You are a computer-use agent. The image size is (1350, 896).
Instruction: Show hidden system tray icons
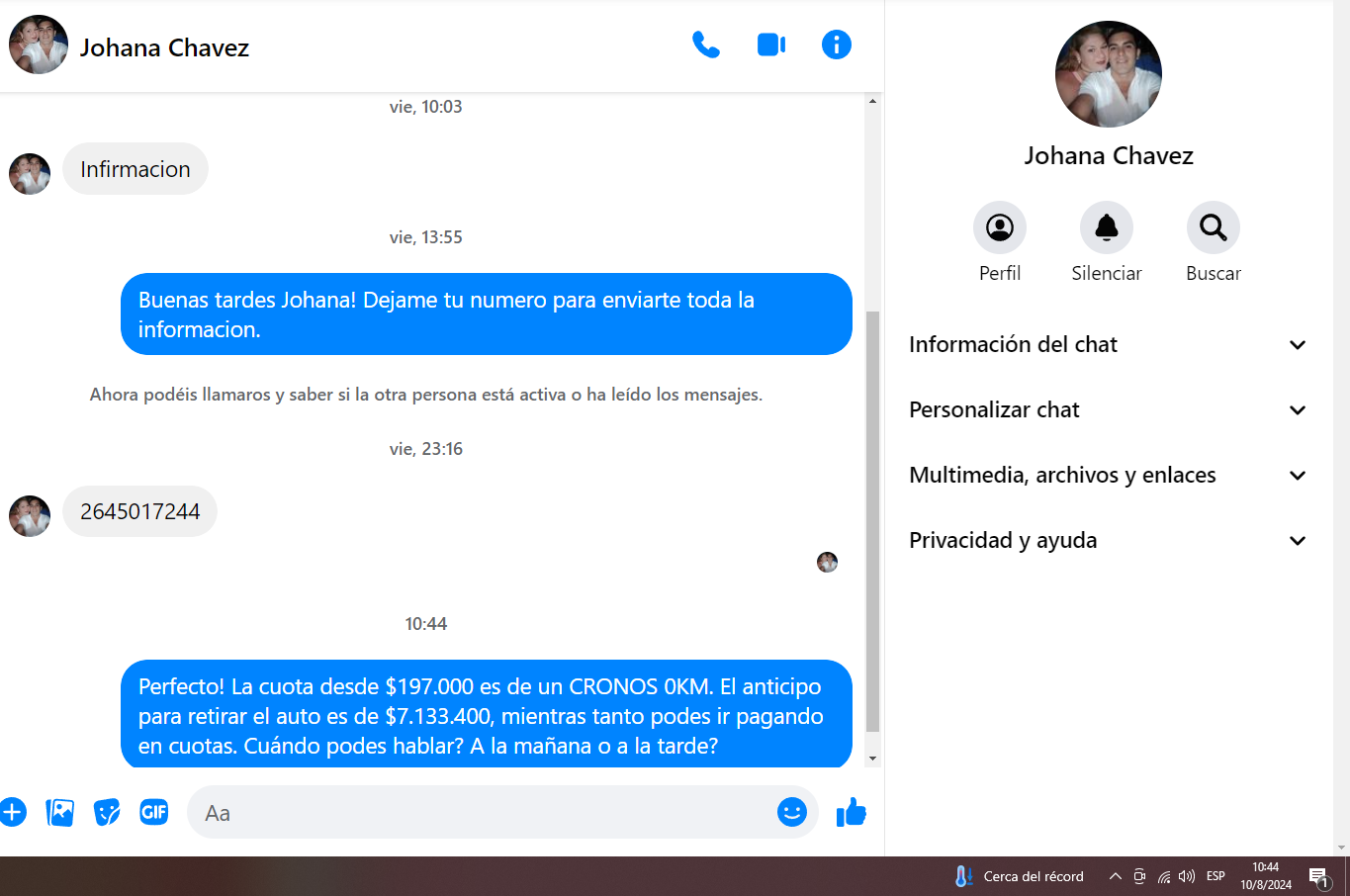click(1115, 876)
